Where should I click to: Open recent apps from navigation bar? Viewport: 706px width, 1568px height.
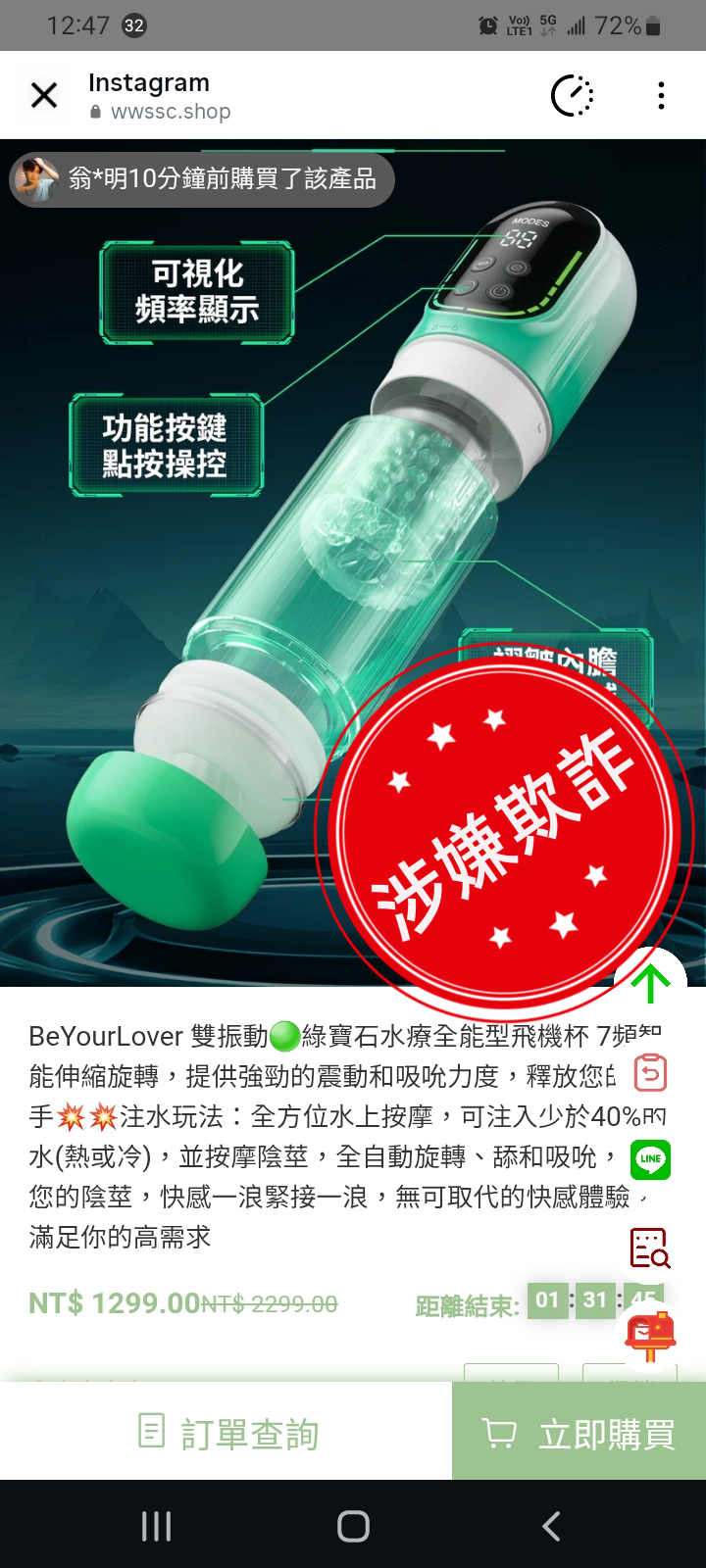point(156,1526)
